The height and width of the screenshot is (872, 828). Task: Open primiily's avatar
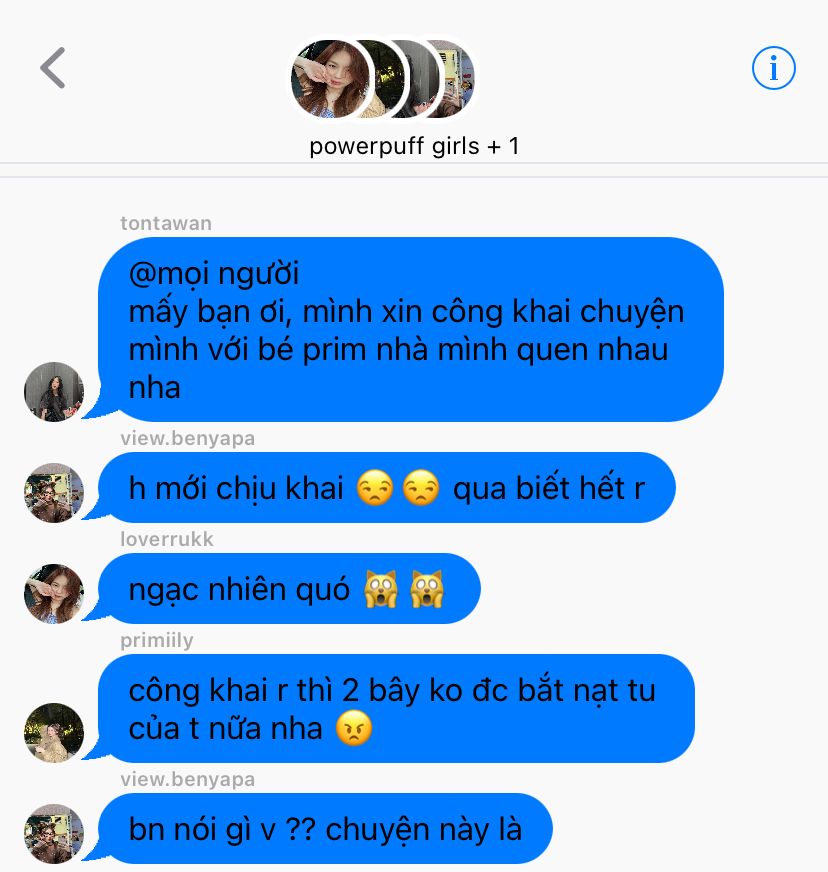(x=53, y=732)
